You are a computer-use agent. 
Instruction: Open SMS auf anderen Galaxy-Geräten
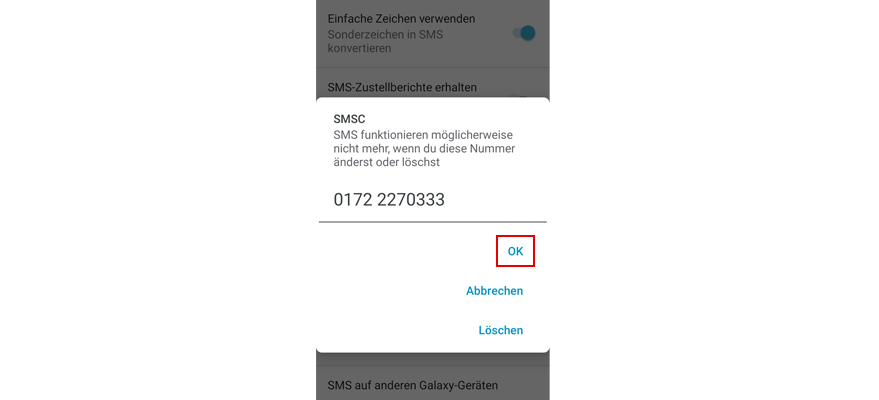point(412,385)
